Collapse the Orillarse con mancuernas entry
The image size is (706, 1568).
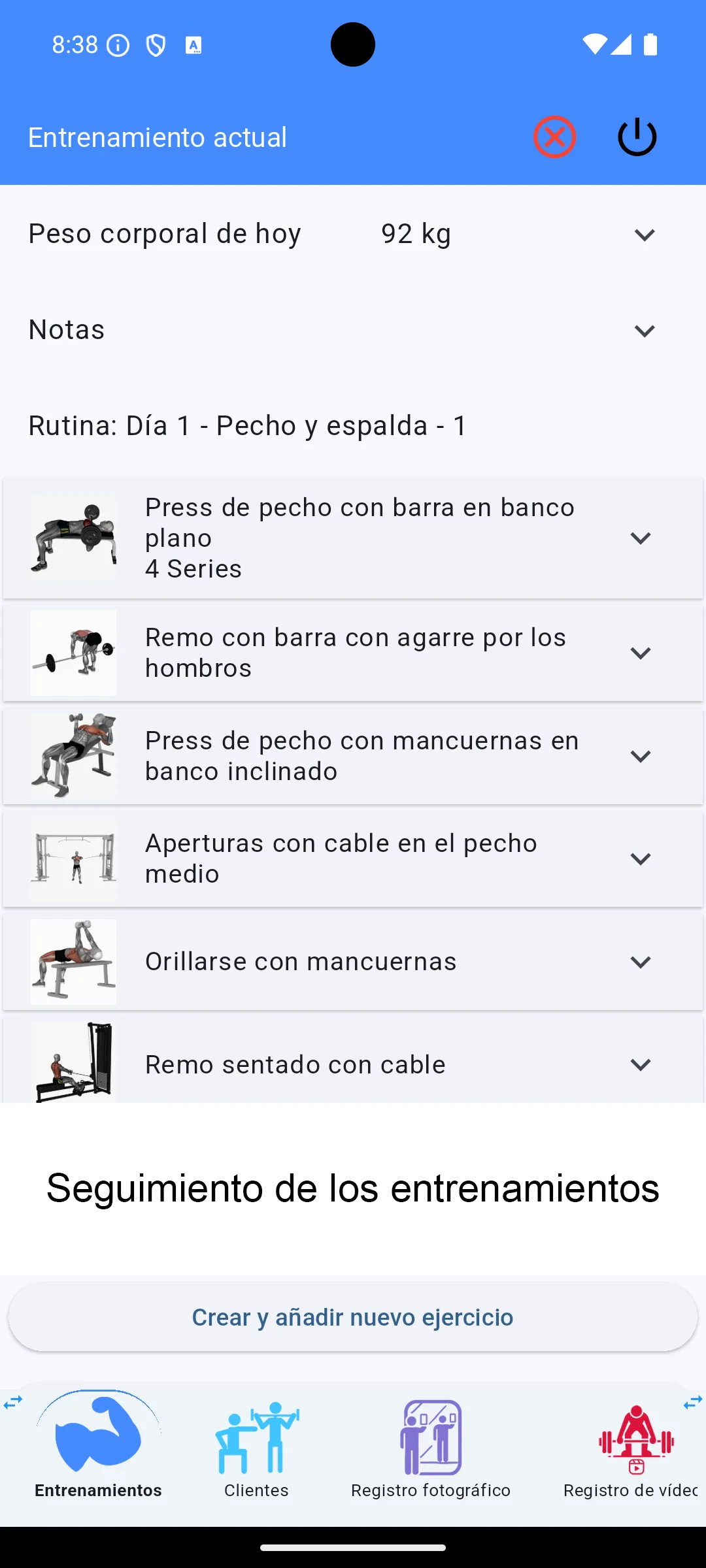[x=641, y=961]
